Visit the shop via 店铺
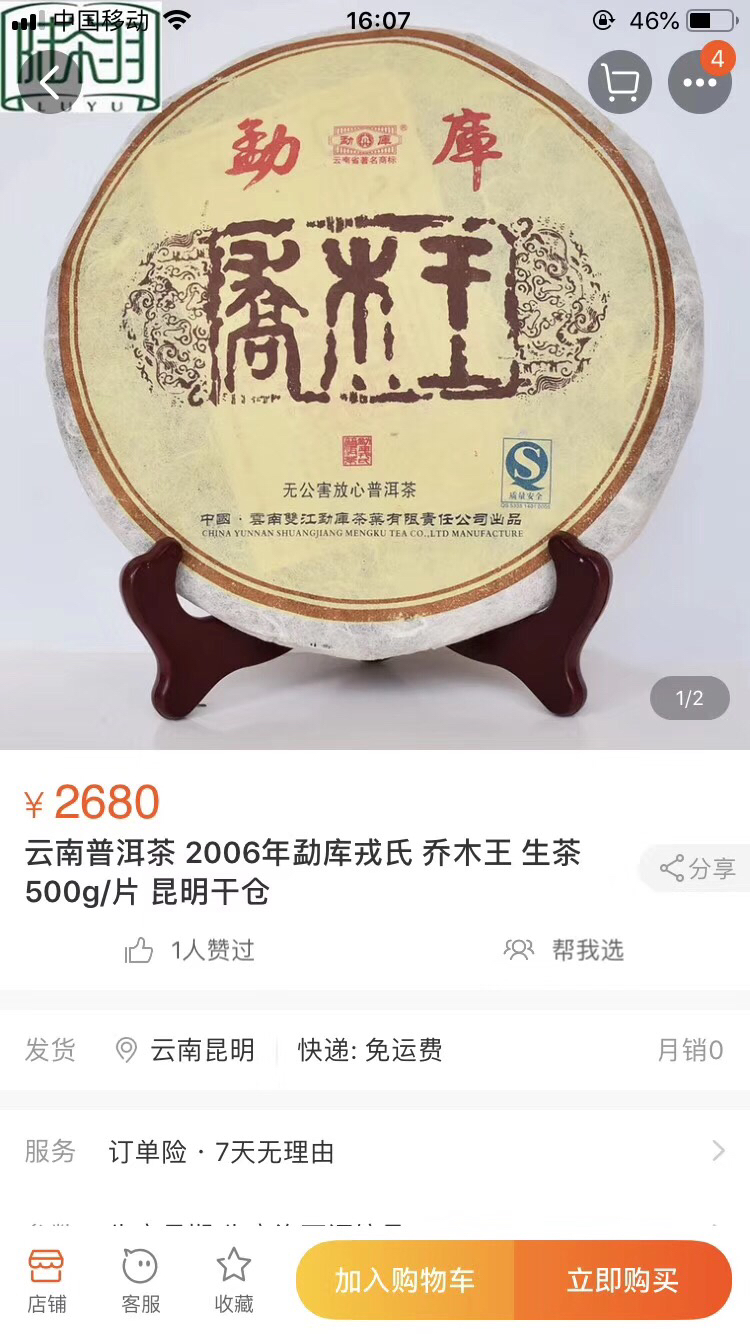 46,1280
